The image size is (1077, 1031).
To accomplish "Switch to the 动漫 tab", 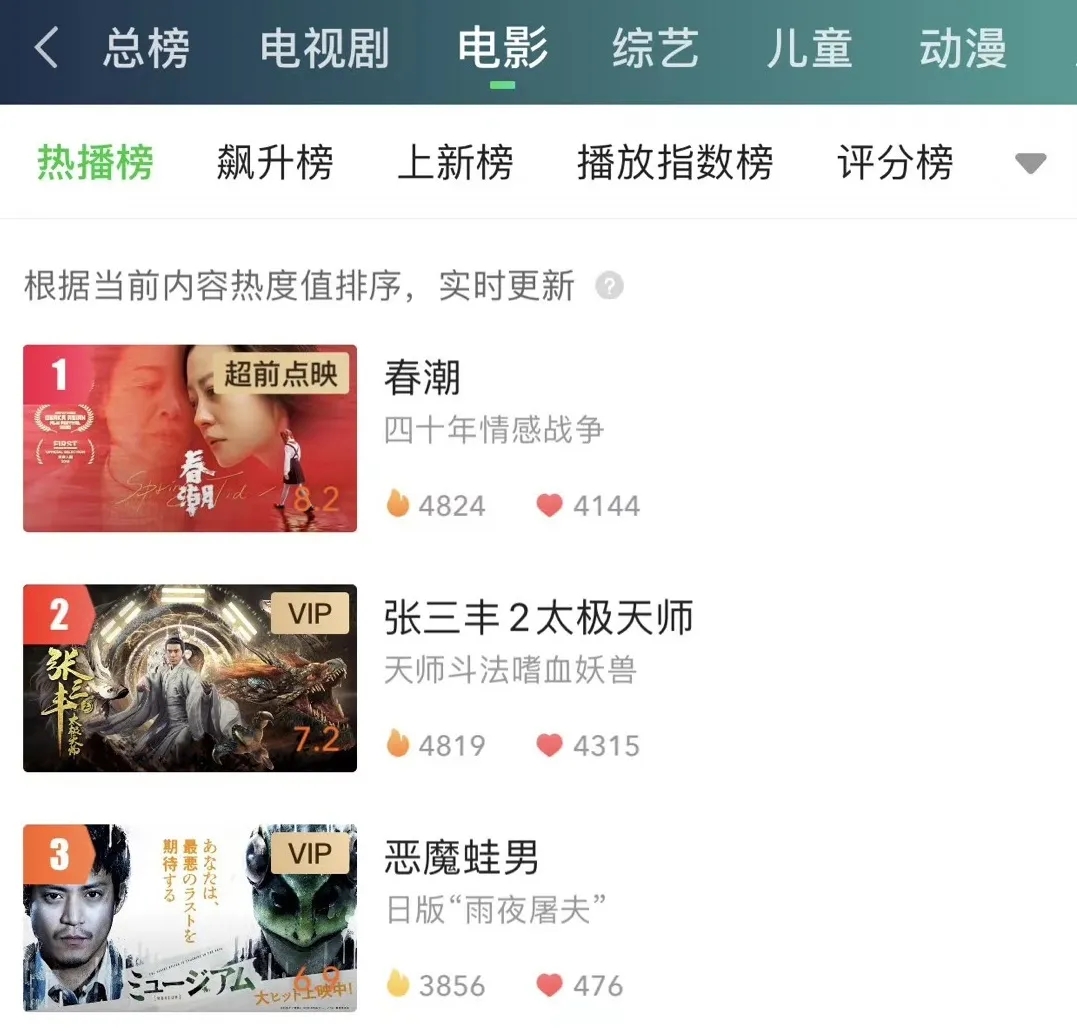I will pyautogui.click(x=962, y=49).
